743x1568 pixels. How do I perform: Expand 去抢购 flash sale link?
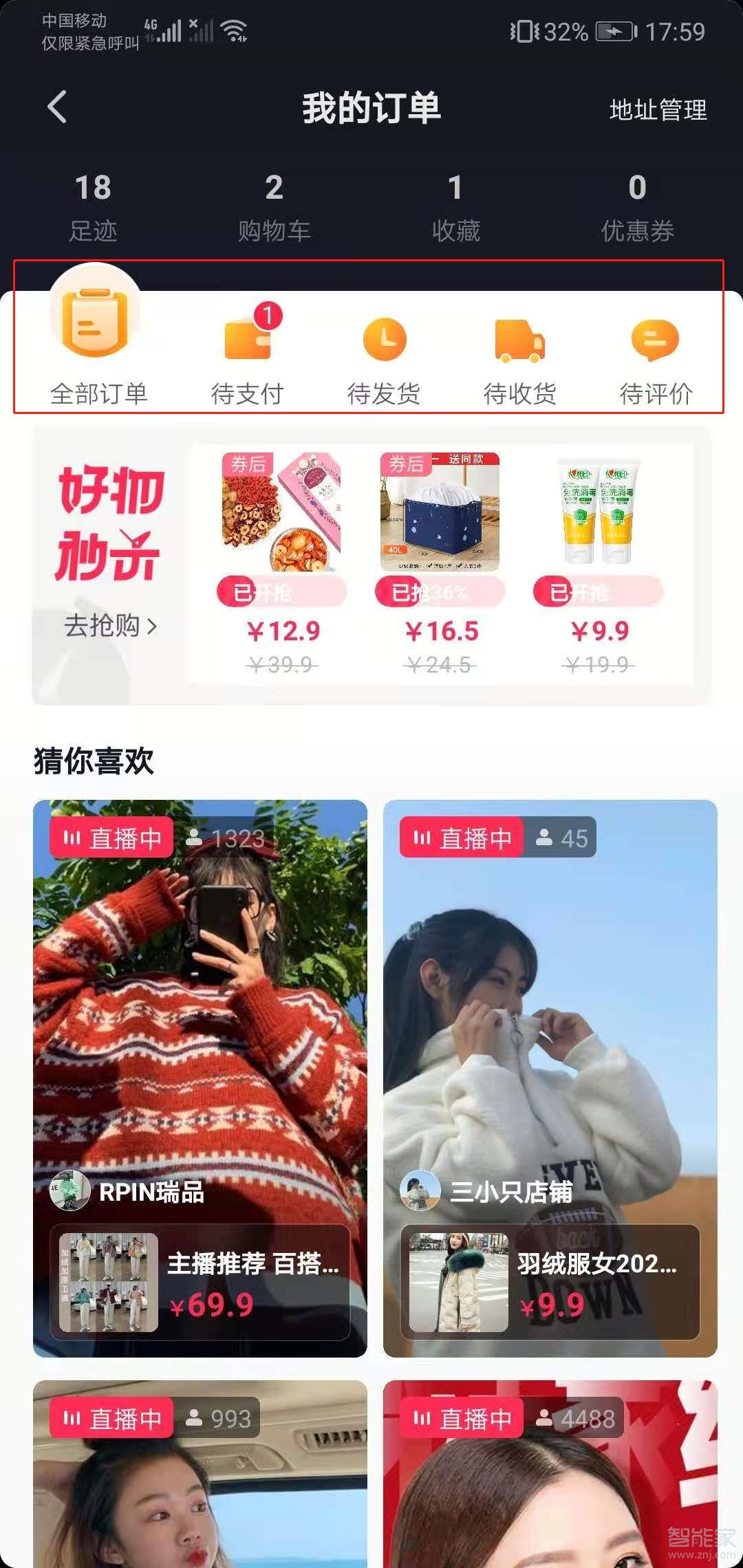tap(108, 627)
